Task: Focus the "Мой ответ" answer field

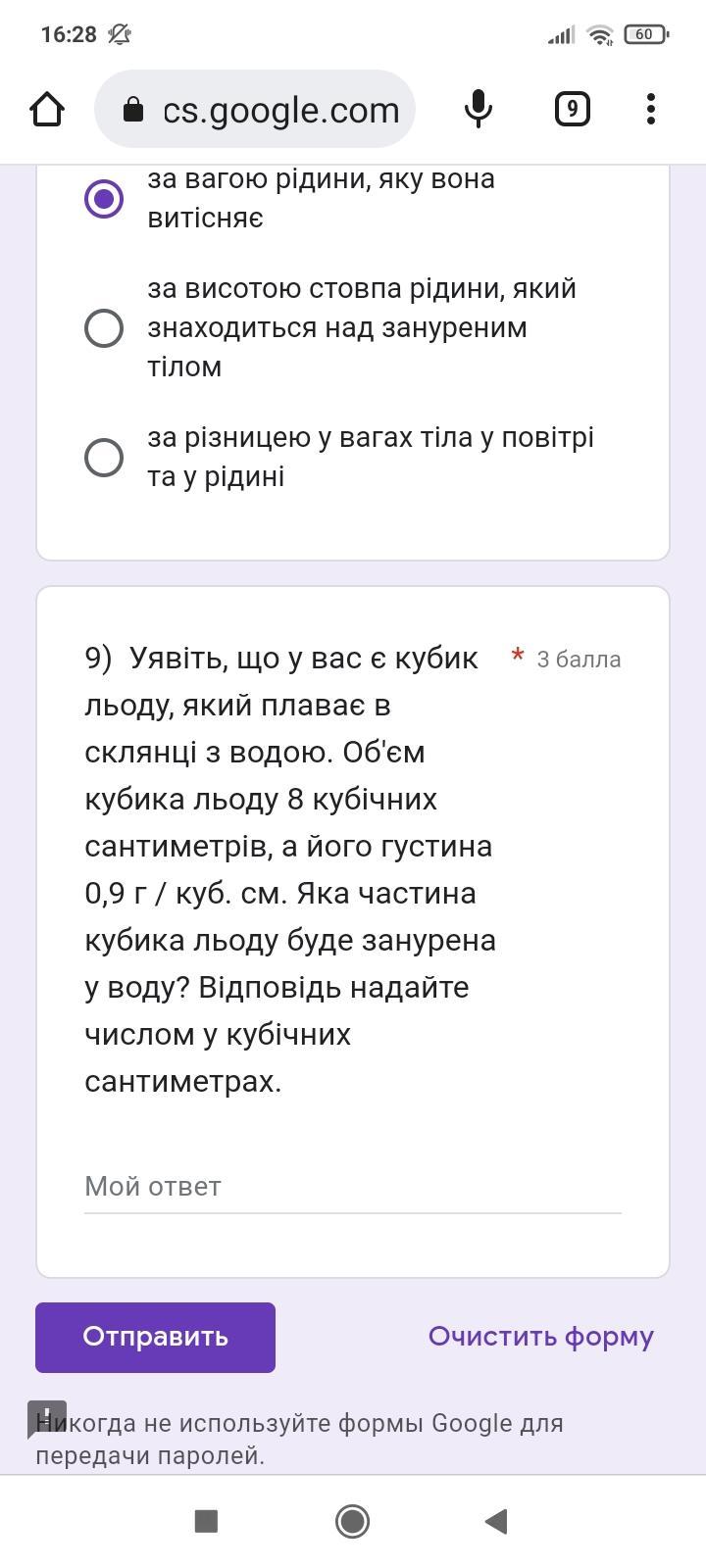Action: (x=352, y=1187)
